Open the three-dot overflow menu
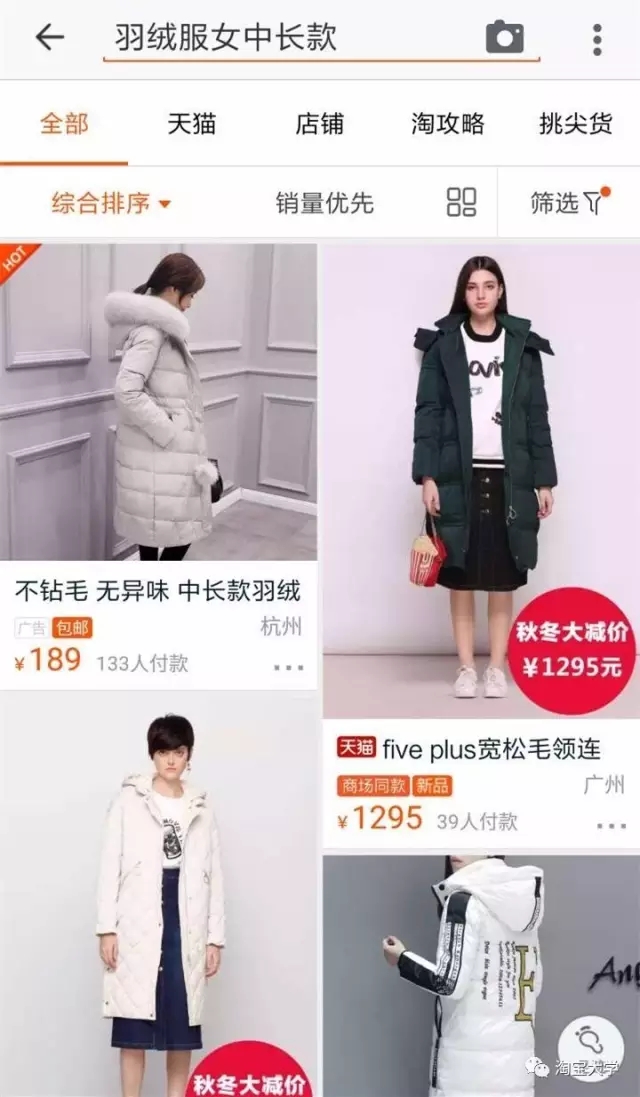 597,39
